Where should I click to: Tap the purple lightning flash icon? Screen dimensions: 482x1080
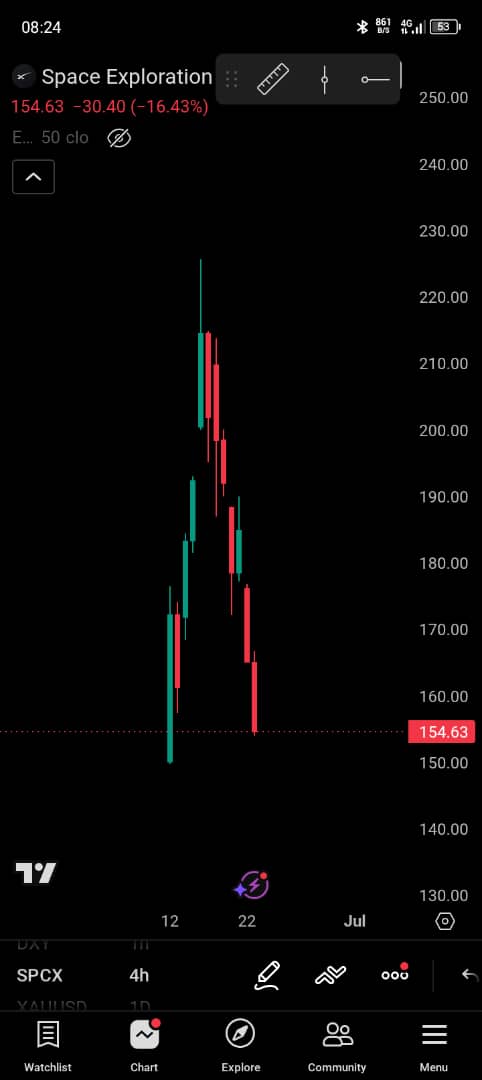point(251,885)
